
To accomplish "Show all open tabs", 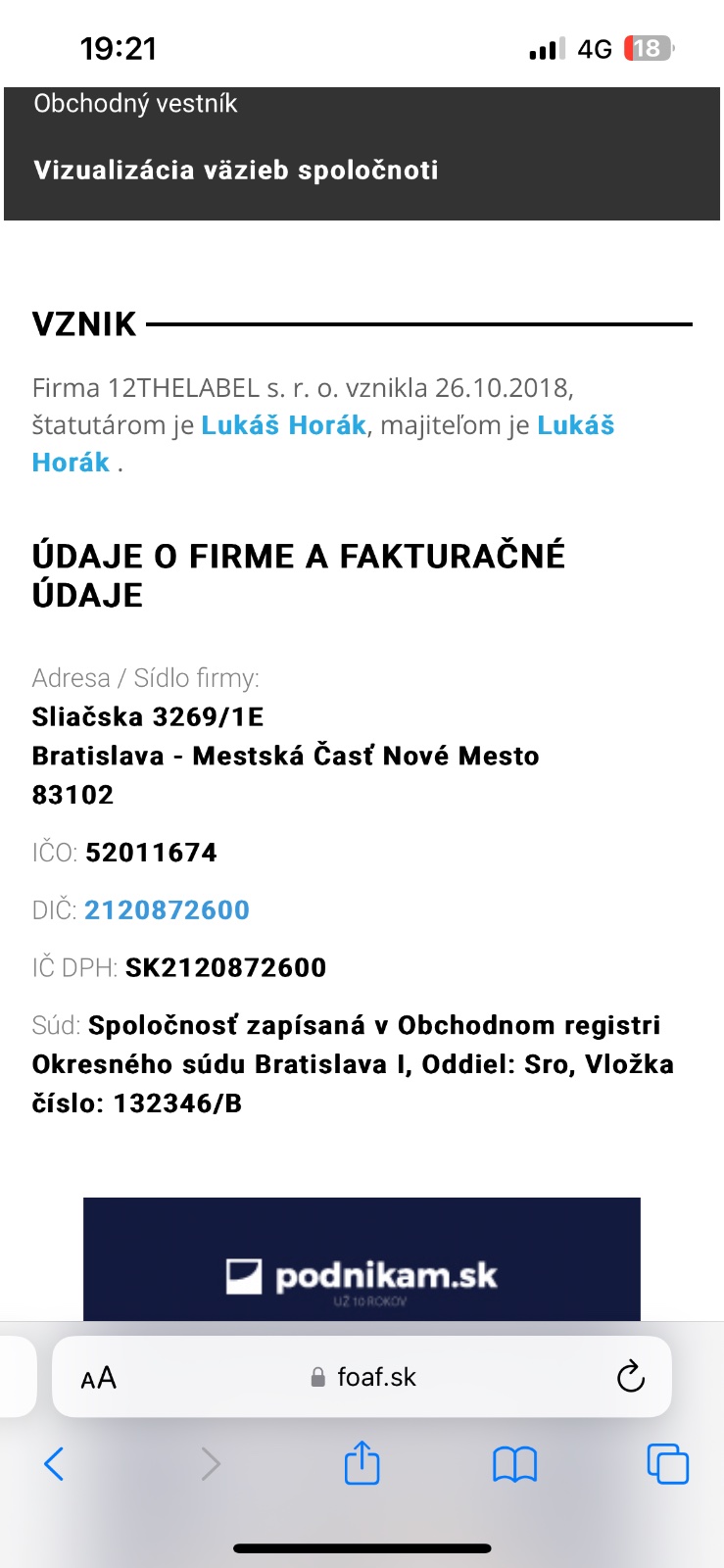I will 668,1464.
